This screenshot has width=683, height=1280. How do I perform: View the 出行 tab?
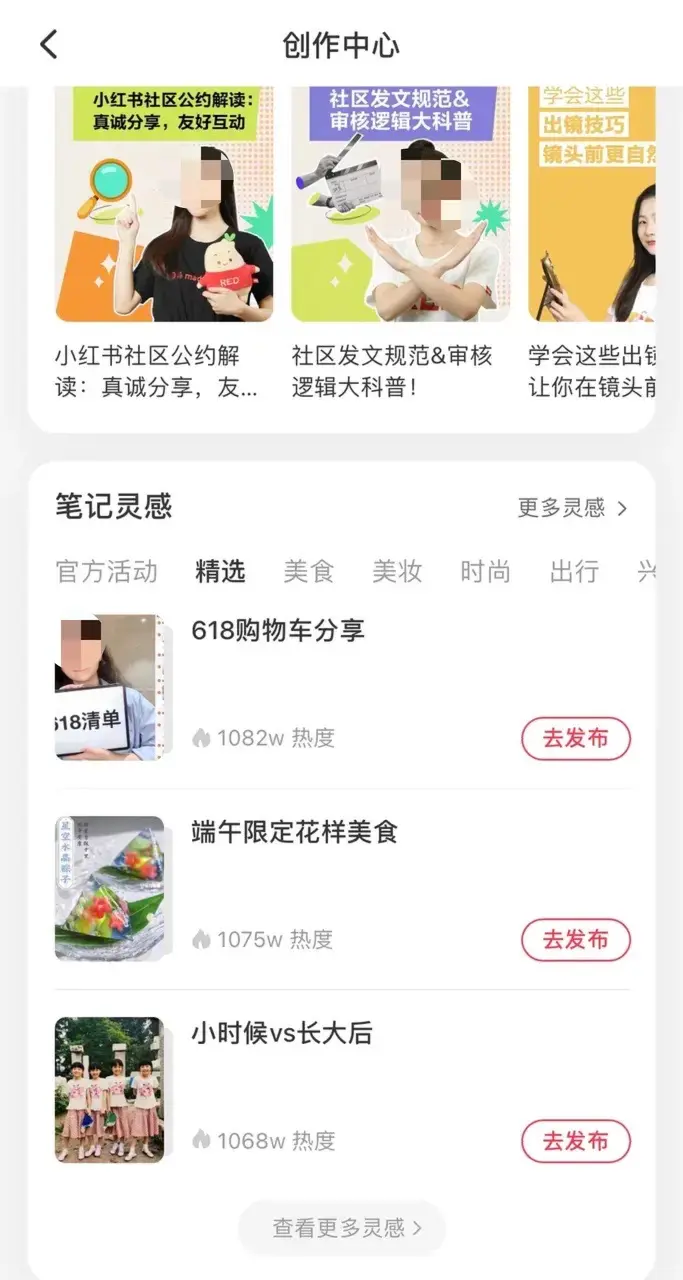[x=574, y=572]
